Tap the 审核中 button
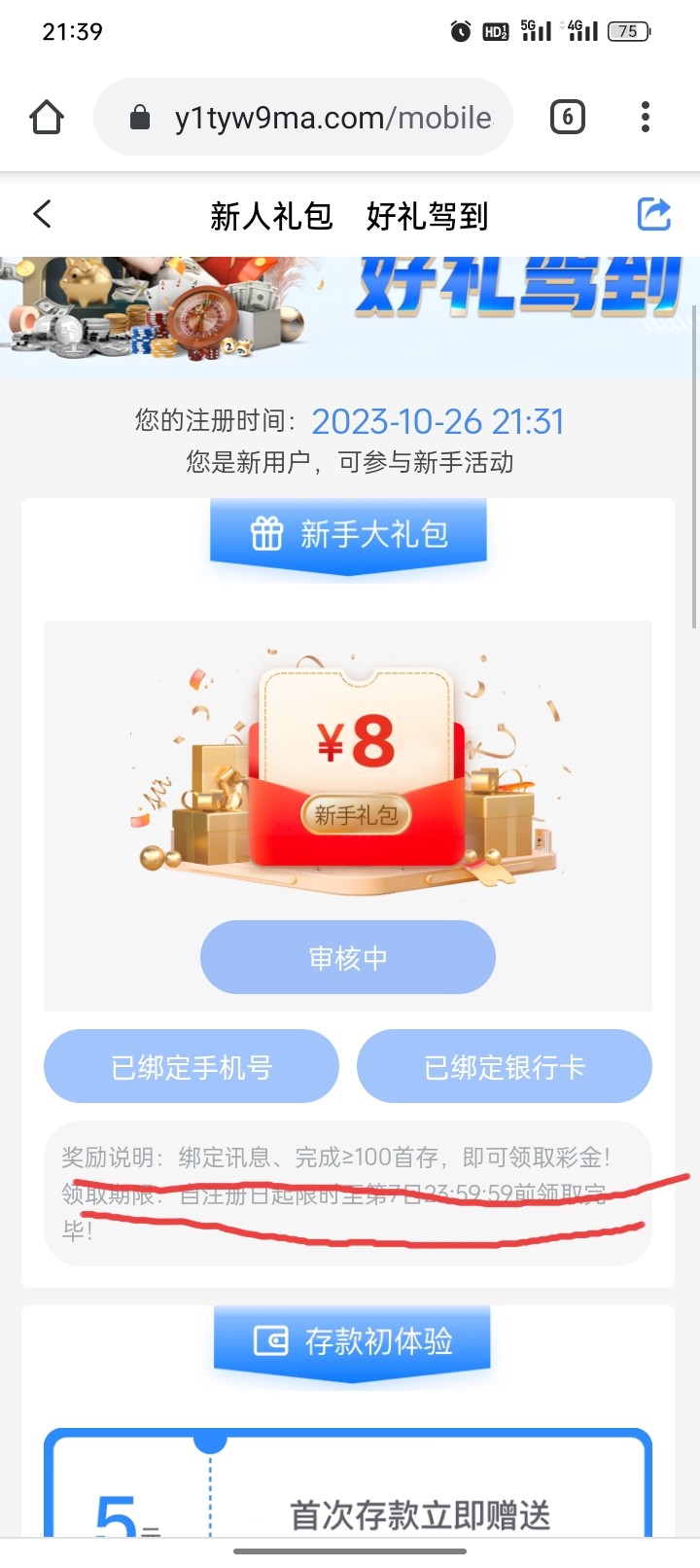This screenshot has width=700, height=1568. pyautogui.click(x=348, y=957)
